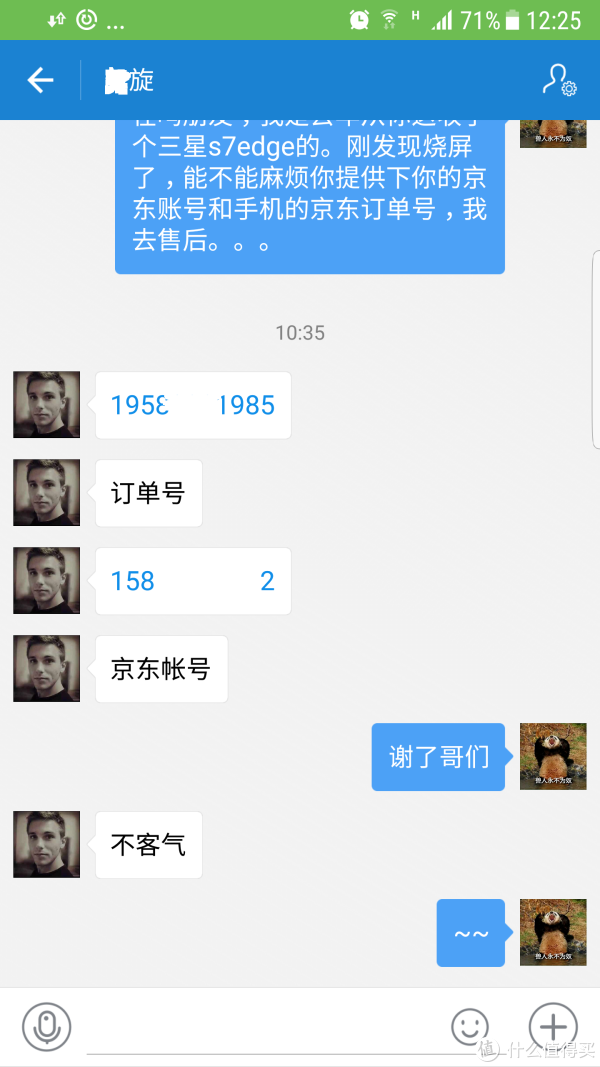Image resolution: width=600 pixels, height=1067 pixels.
Task: Open my avatar beside 谢了哥们 message
Action: 553,757
